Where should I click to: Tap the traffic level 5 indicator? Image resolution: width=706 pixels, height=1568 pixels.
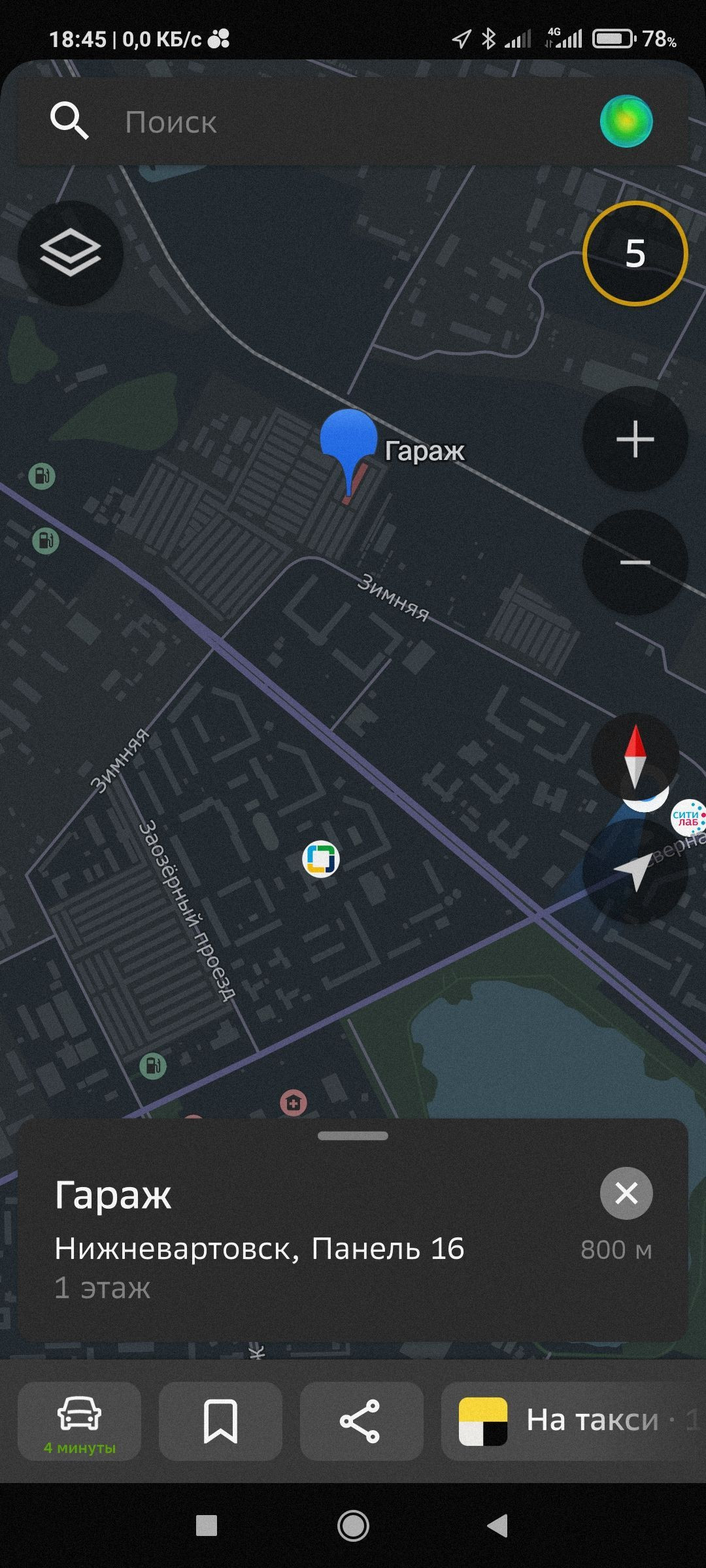pos(635,253)
